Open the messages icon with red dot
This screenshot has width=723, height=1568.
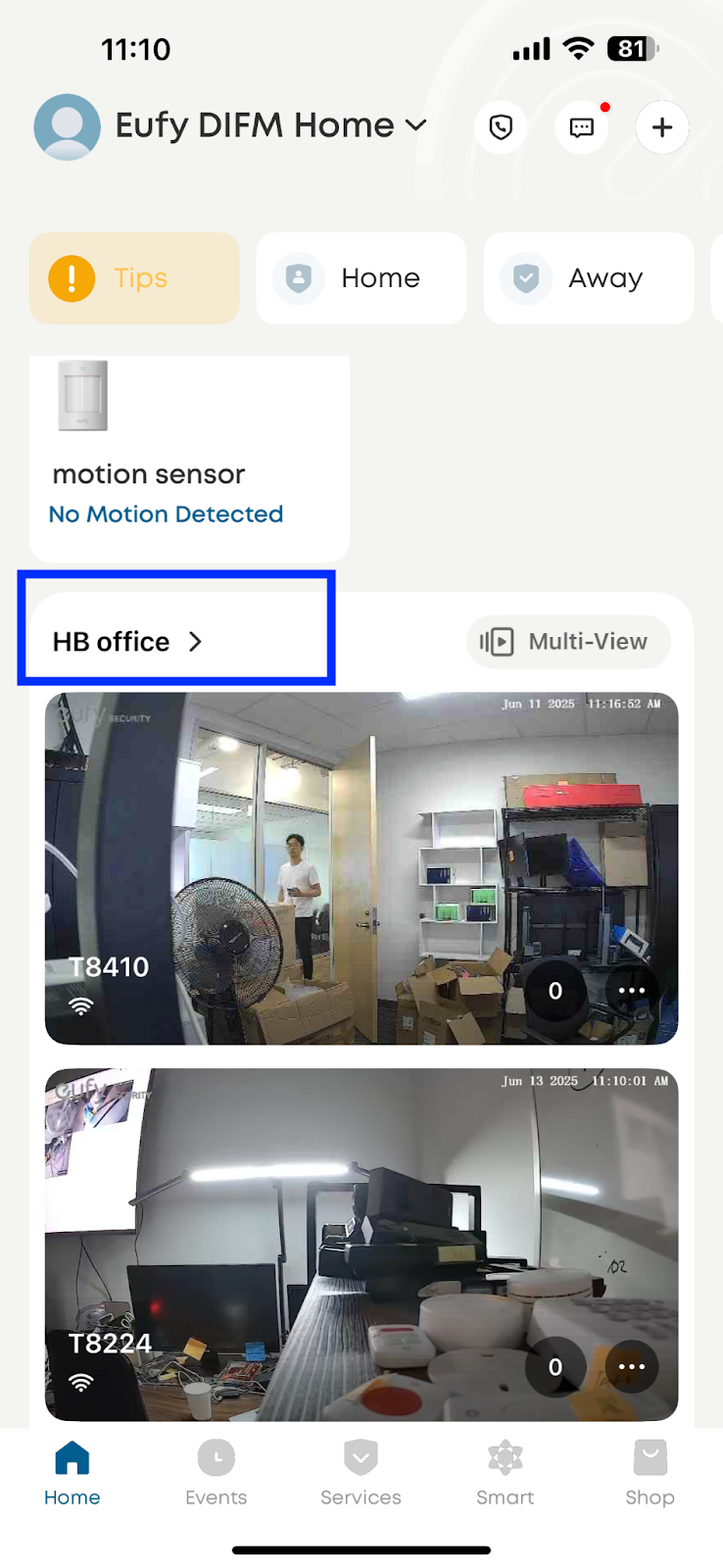click(x=582, y=127)
